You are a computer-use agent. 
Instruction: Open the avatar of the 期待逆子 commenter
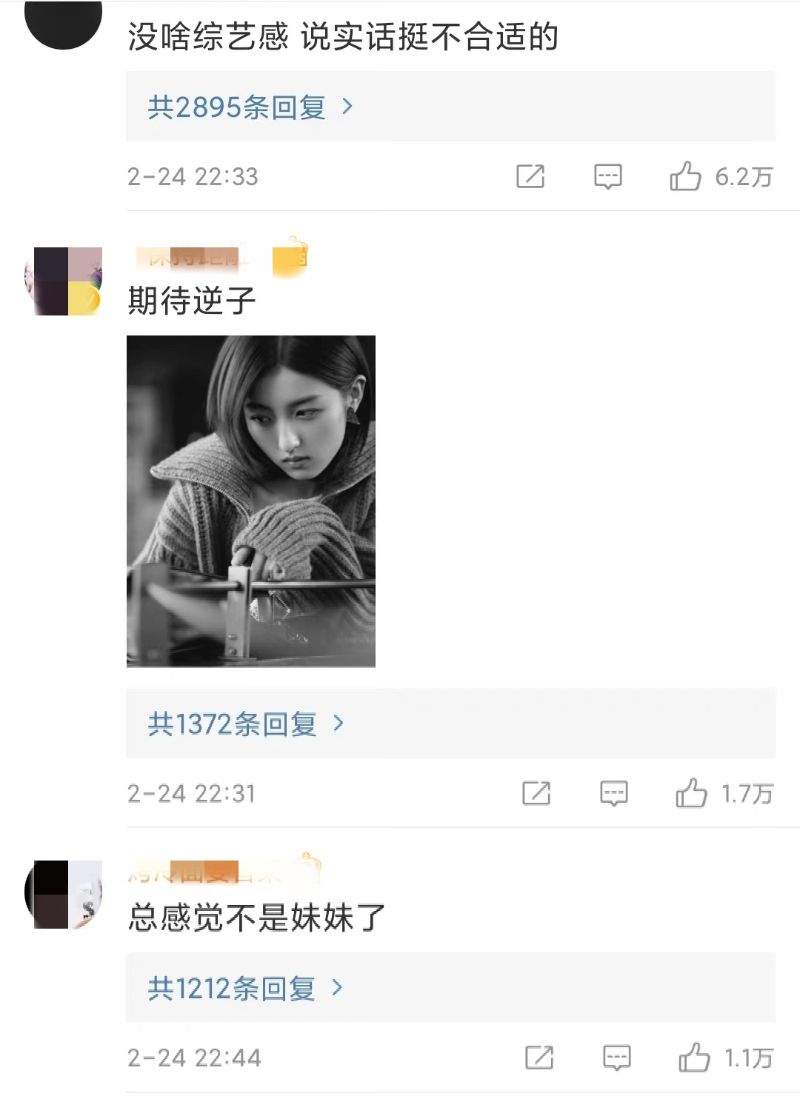[63, 281]
